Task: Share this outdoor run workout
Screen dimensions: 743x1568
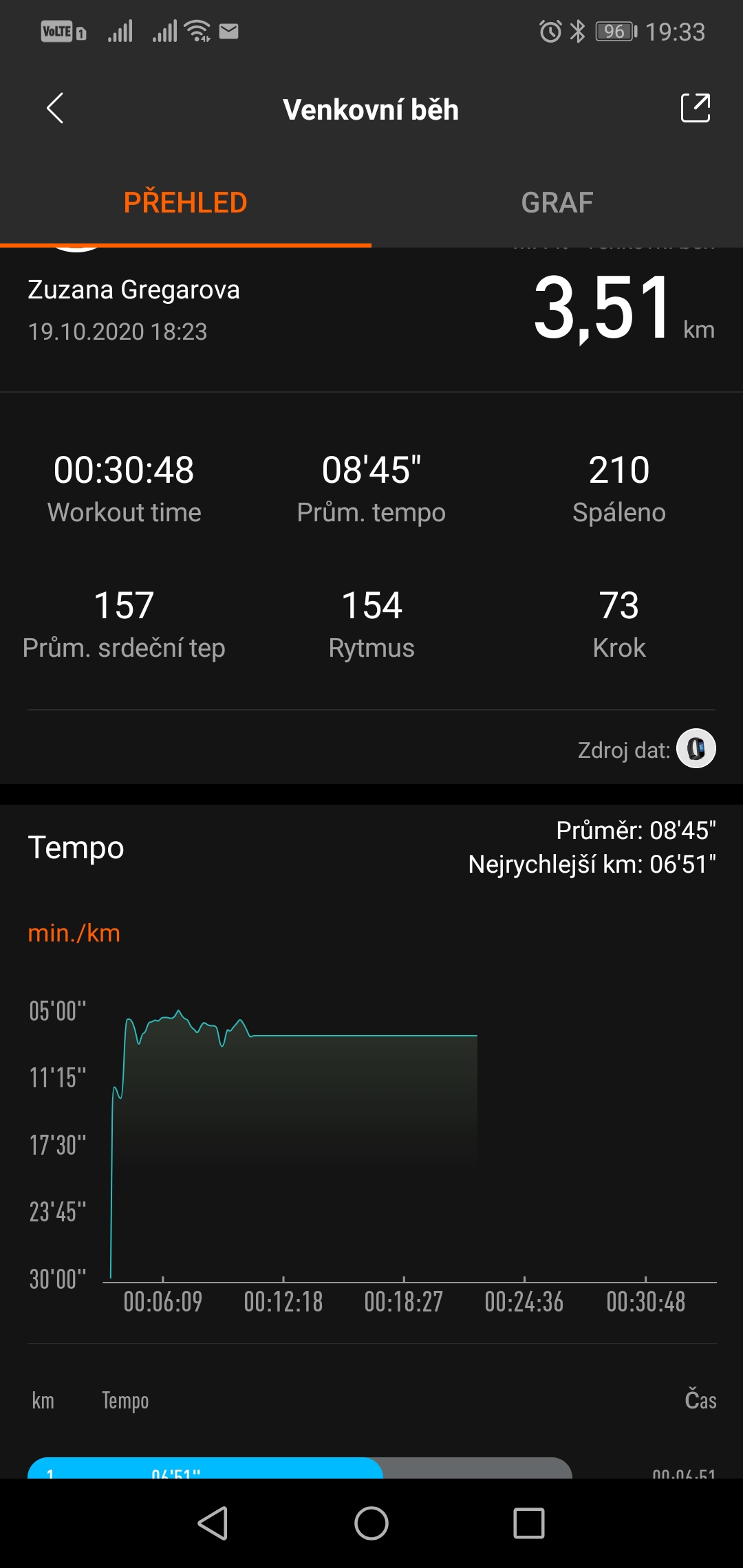Action: (x=695, y=108)
